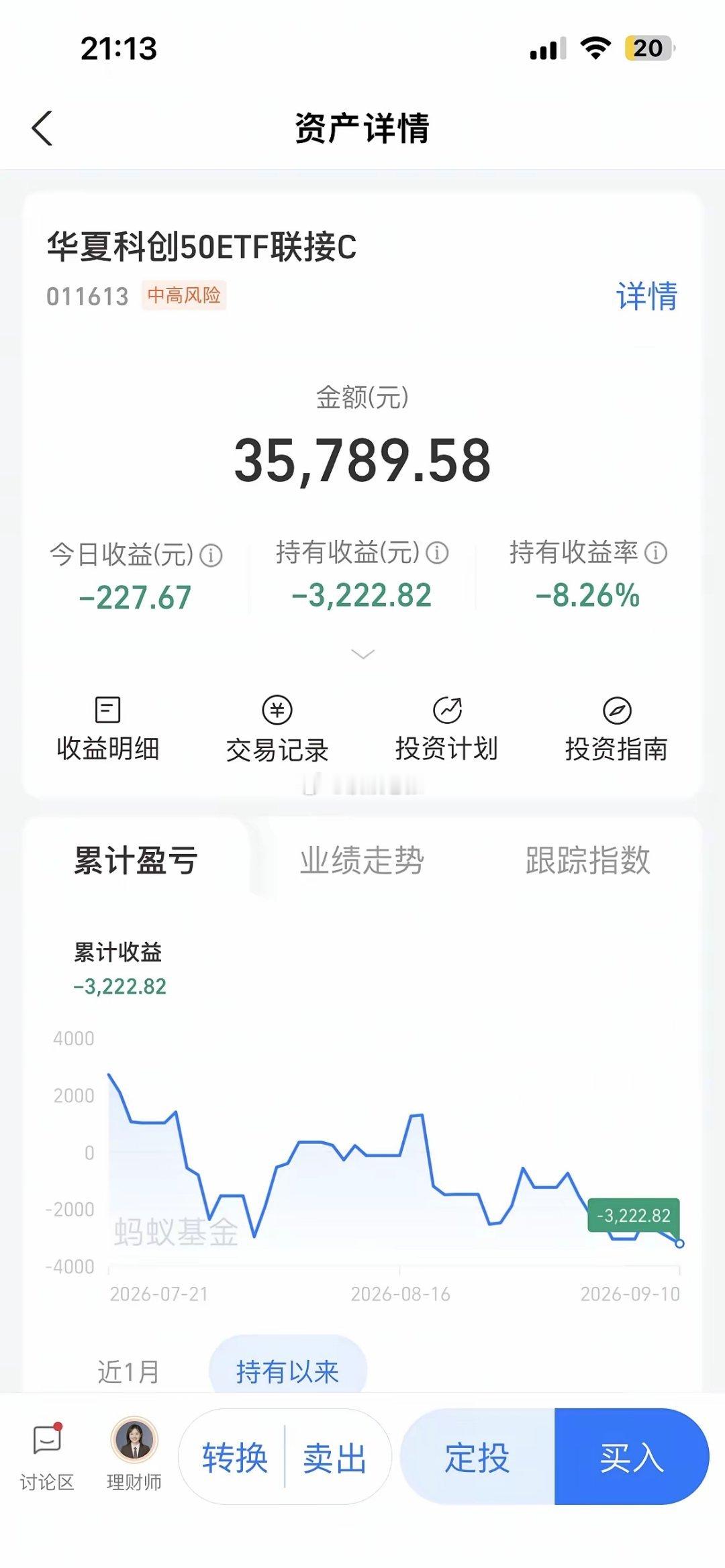Tap the 卖出 button
The width and height of the screenshot is (725, 1568).
(335, 1458)
